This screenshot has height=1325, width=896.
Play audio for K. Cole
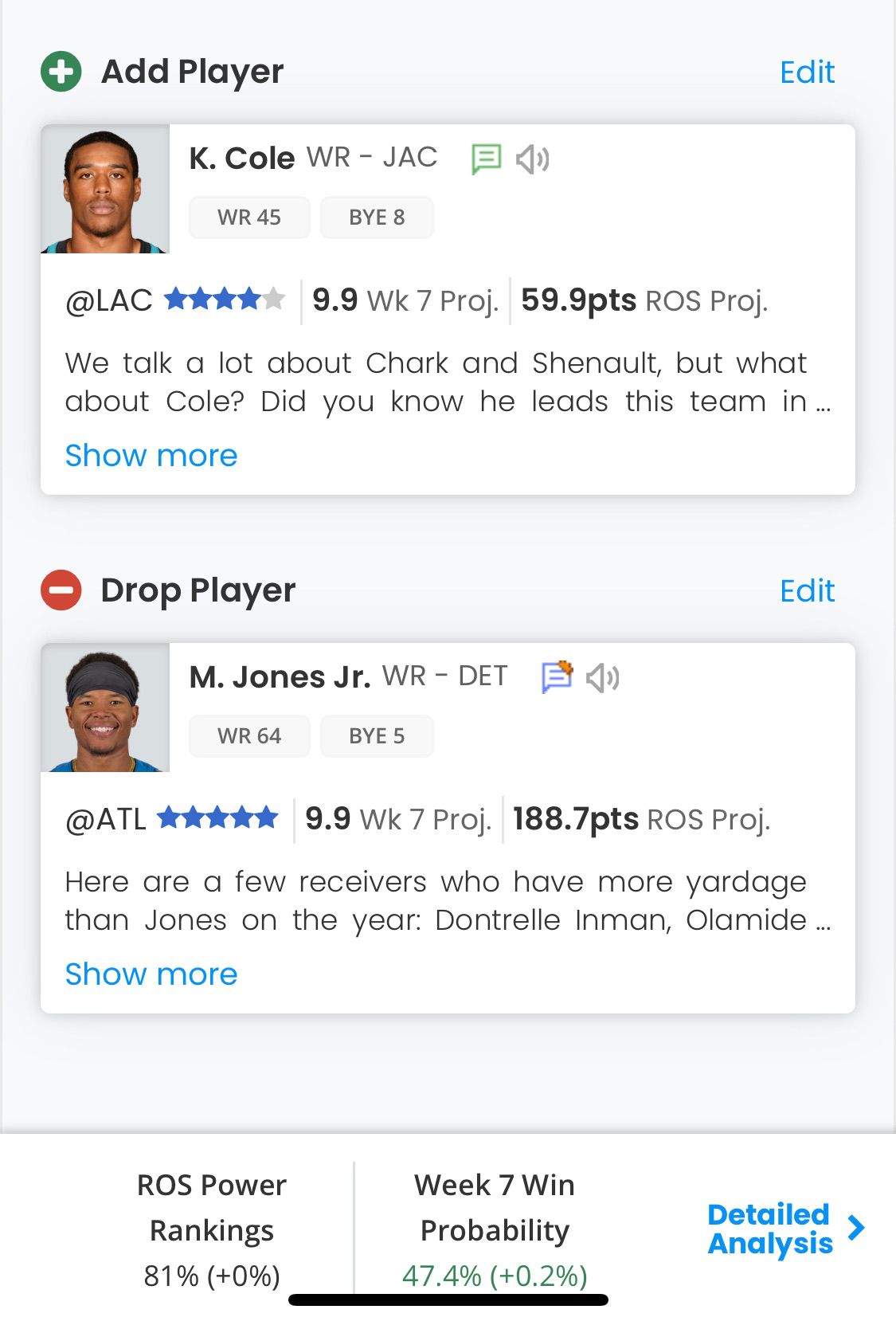533,159
